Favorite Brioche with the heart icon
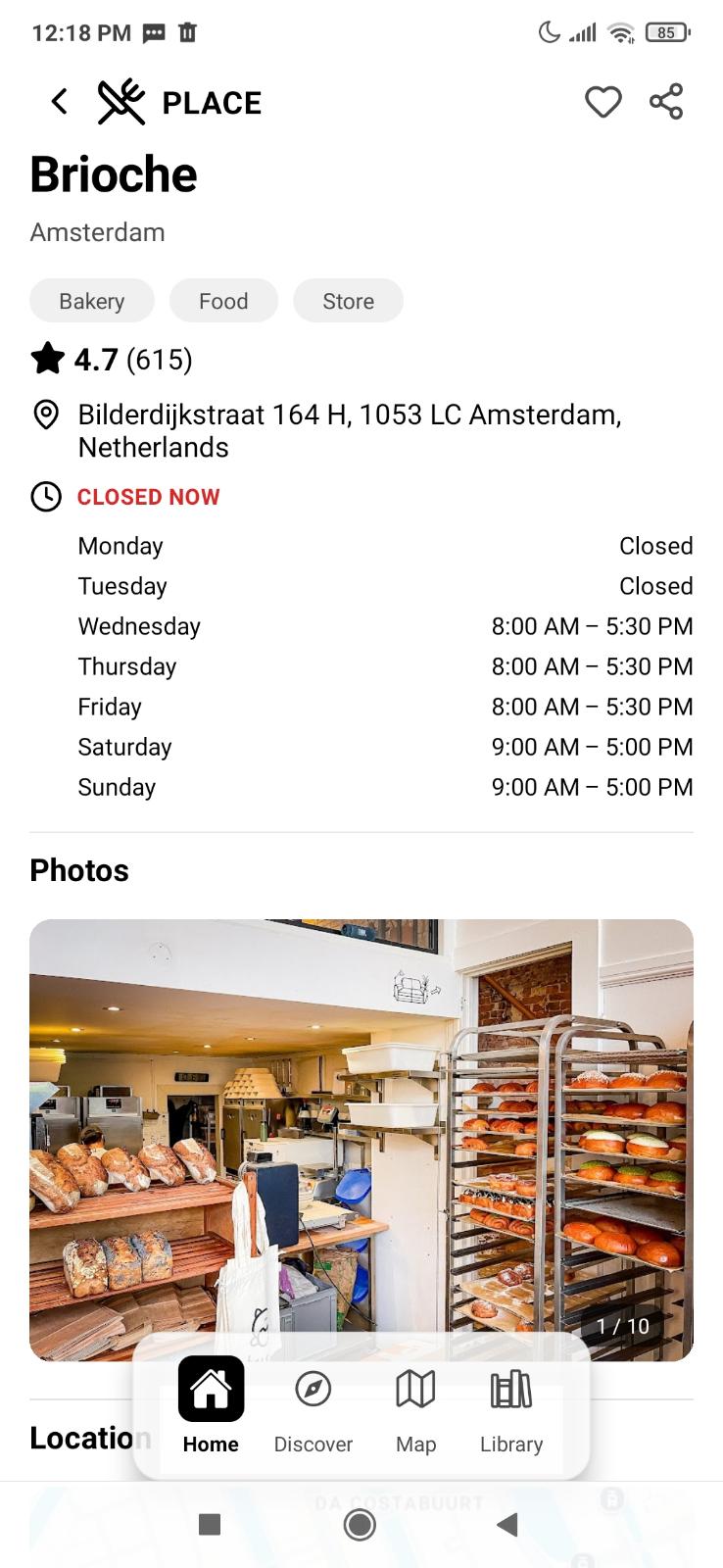This screenshot has width=723, height=1568. tap(602, 102)
